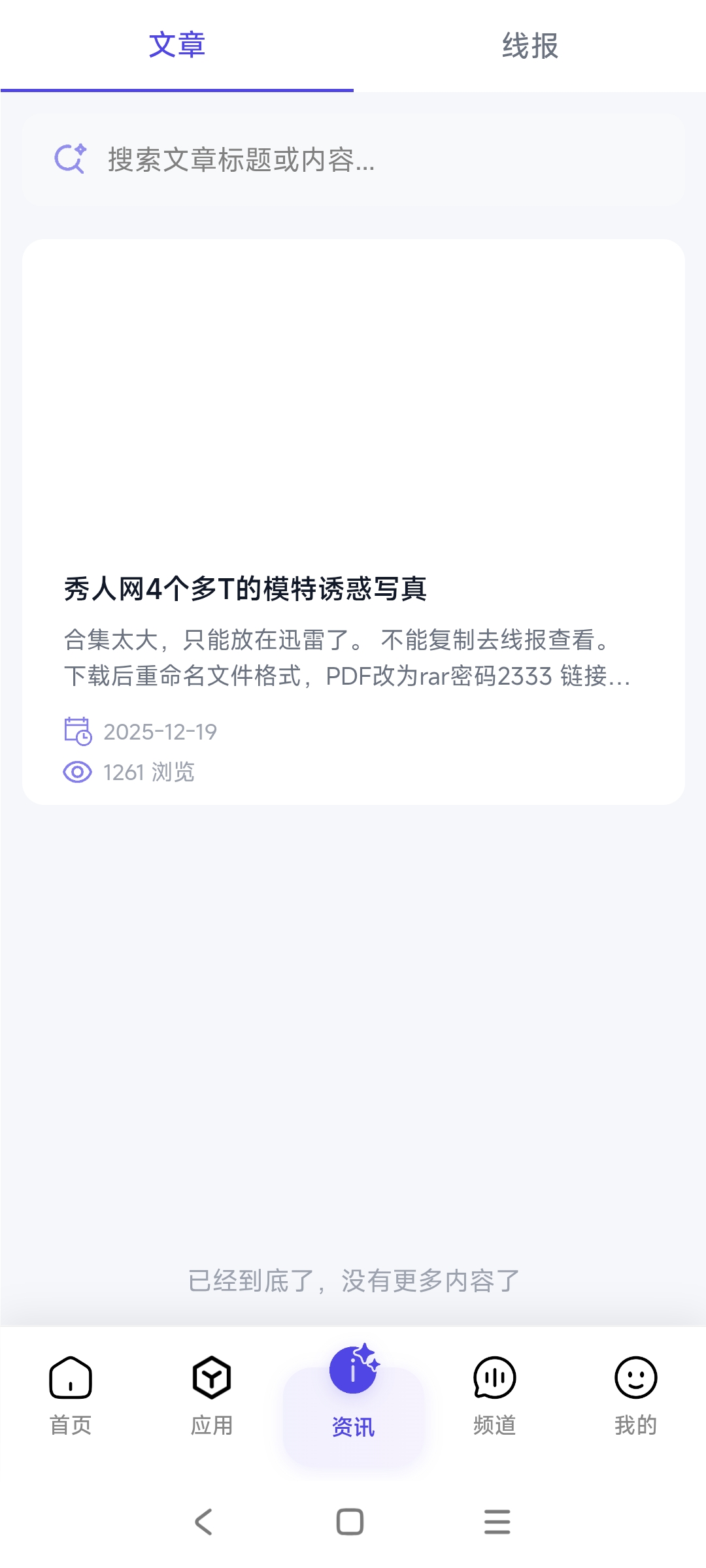Open the 我的 profile smiley icon
The image size is (706, 1568).
[635, 1376]
